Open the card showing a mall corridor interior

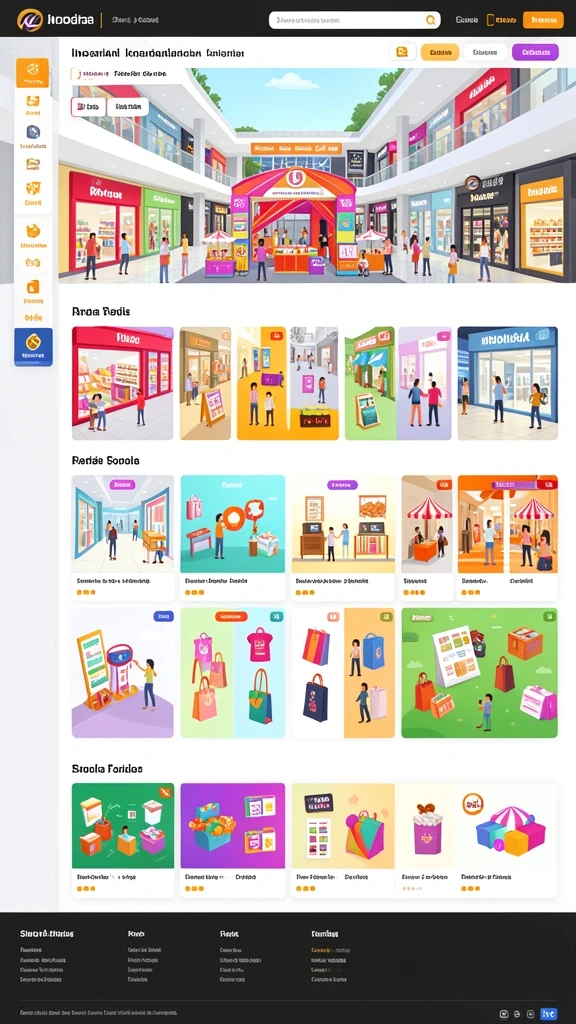pos(123,537)
